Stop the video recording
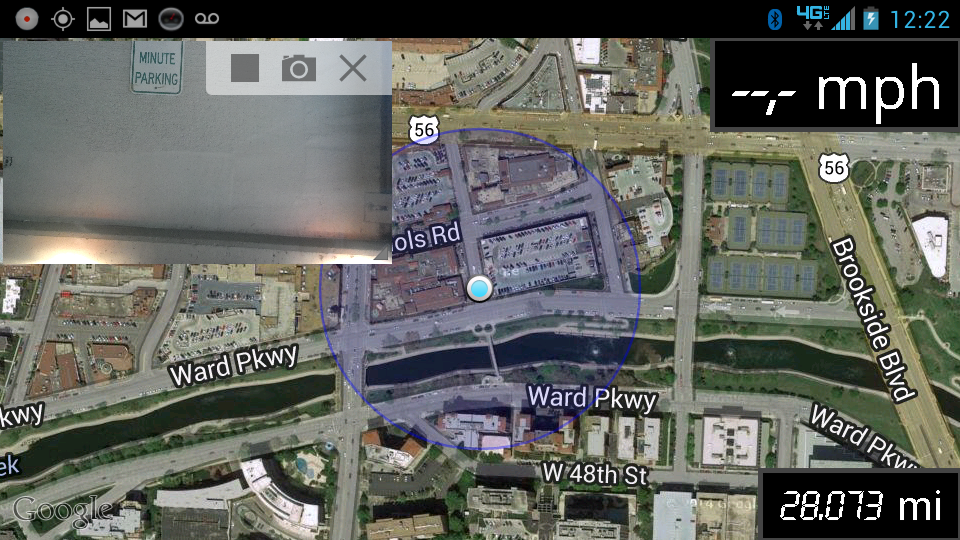This screenshot has height=540, width=960. 245,68
